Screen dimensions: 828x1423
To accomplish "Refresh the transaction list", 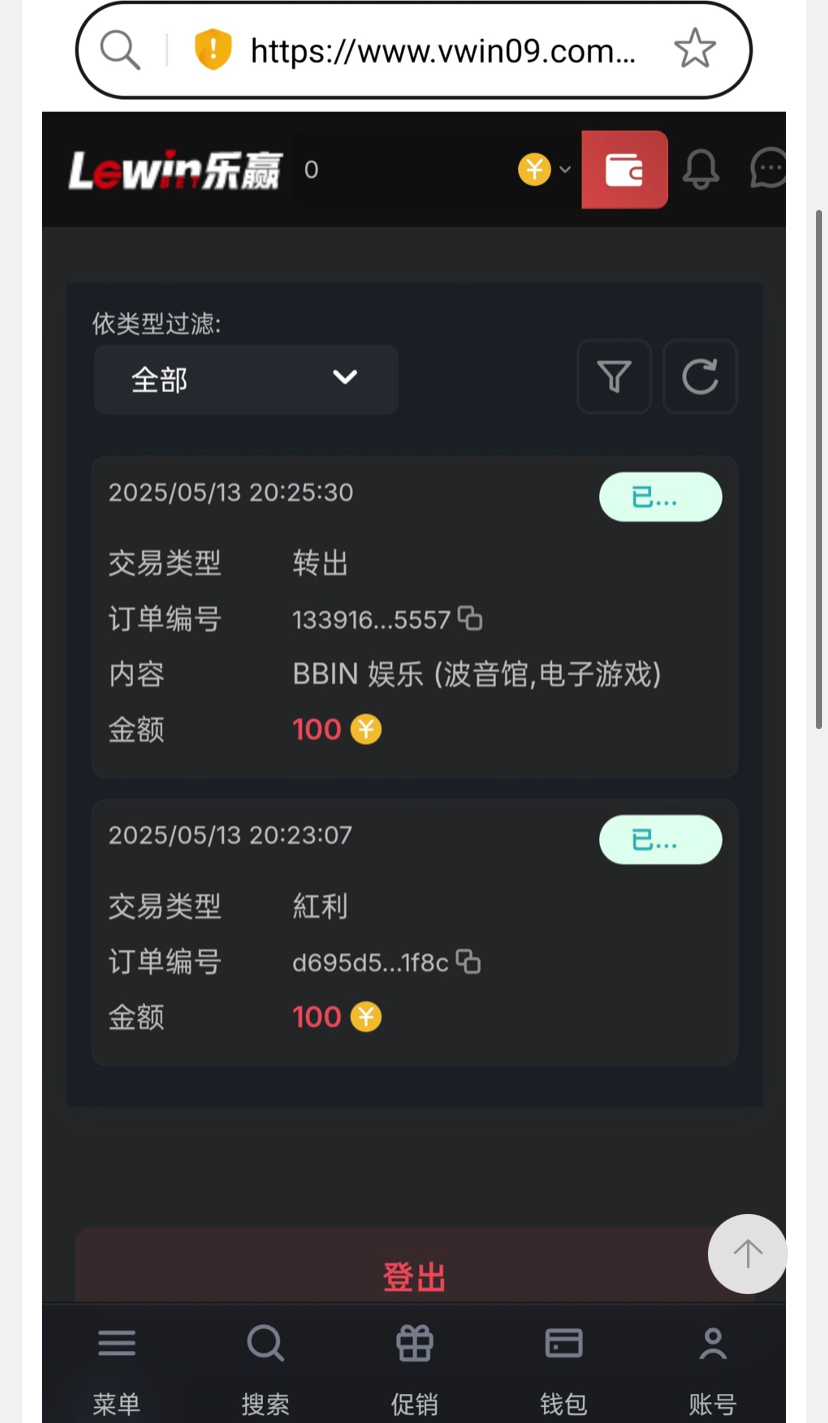I will [700, 377].
